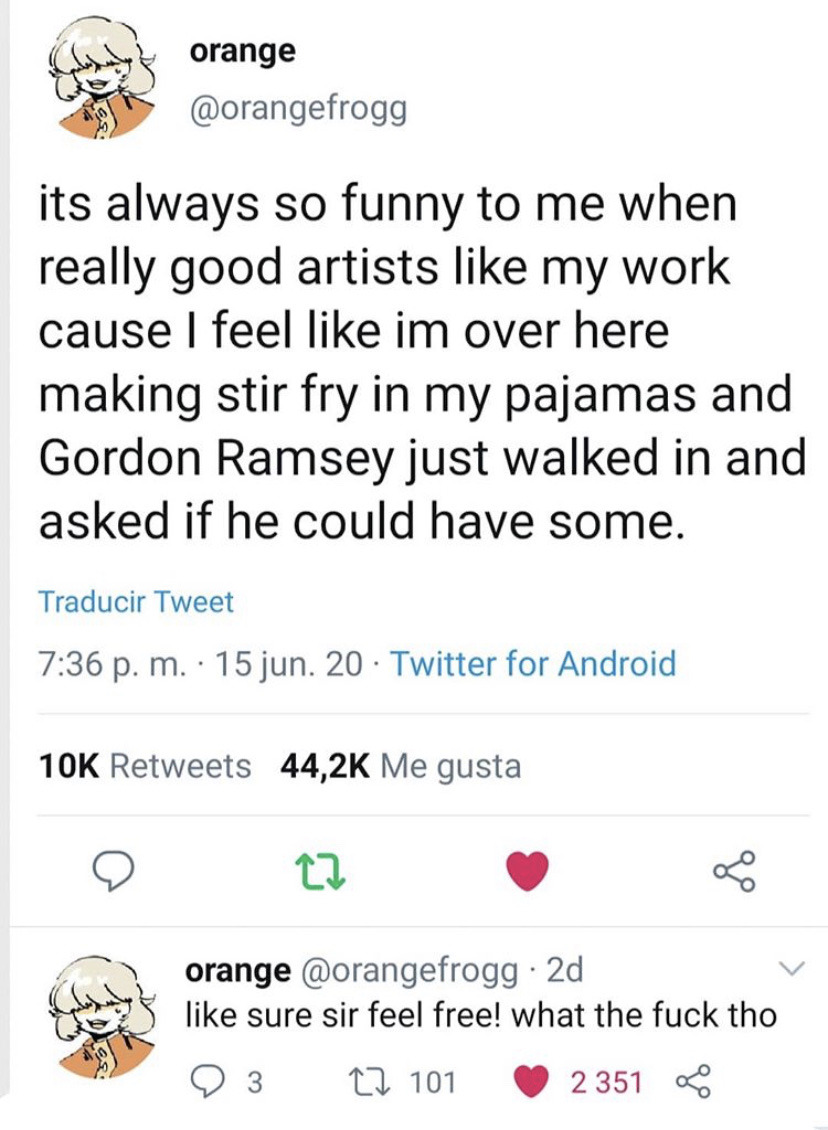Unlike the reply with 2 351 likes

click(529, 1080)
